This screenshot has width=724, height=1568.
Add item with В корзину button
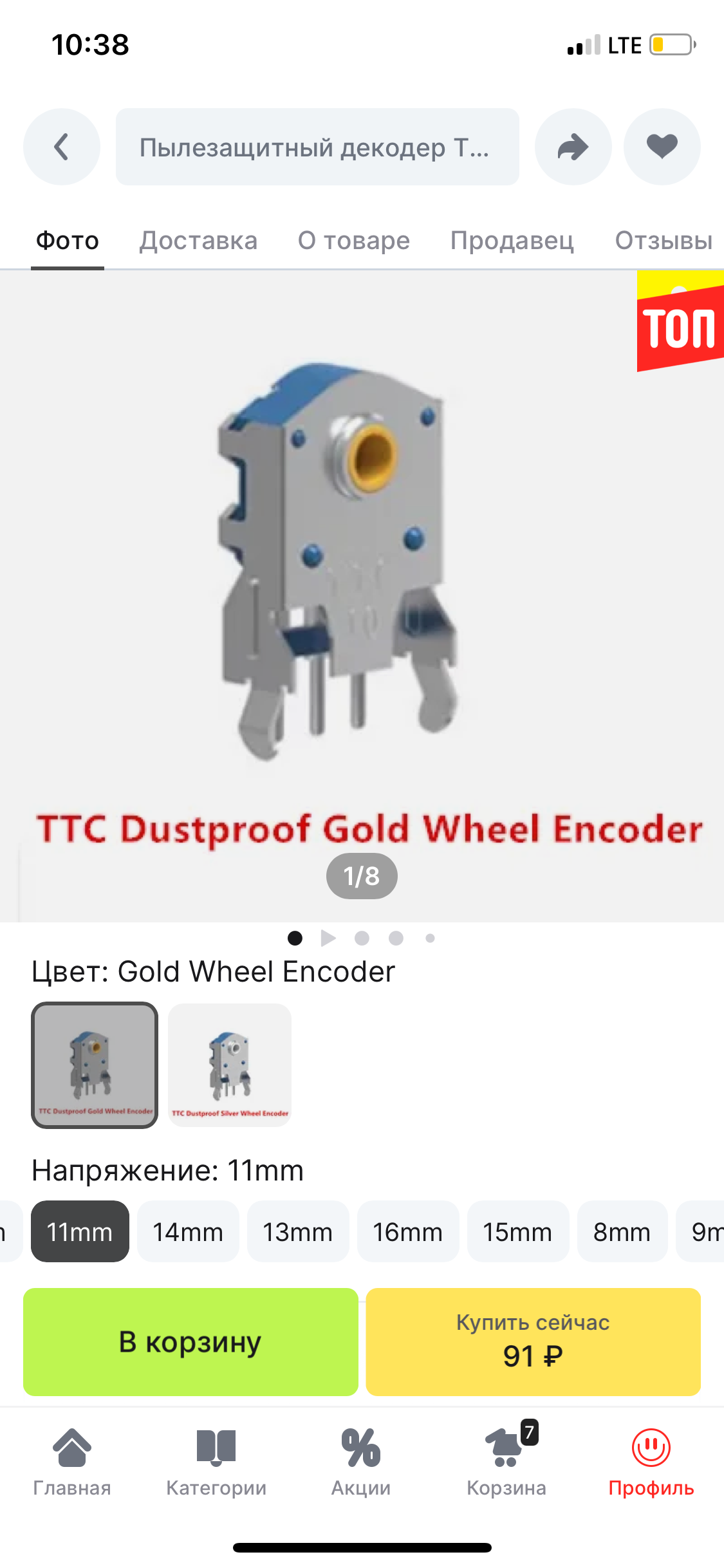190,1342
